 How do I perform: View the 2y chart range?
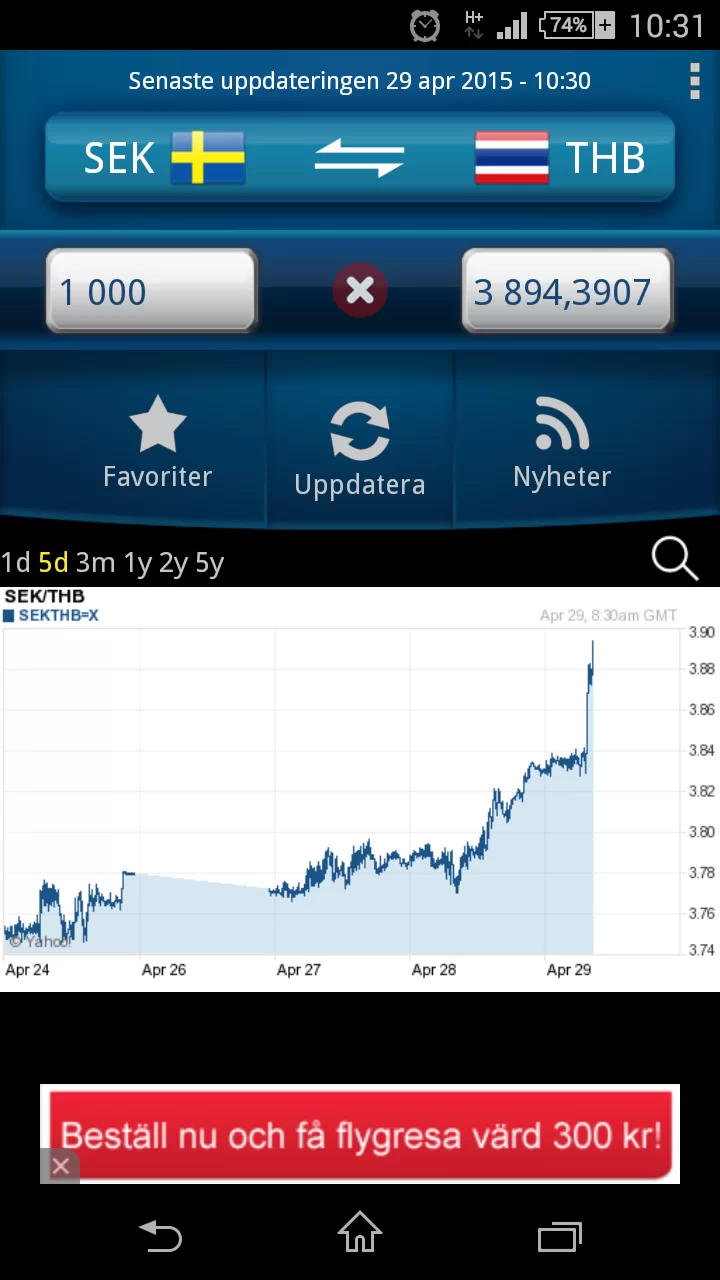pyautogui.click(x=173, y=563)
